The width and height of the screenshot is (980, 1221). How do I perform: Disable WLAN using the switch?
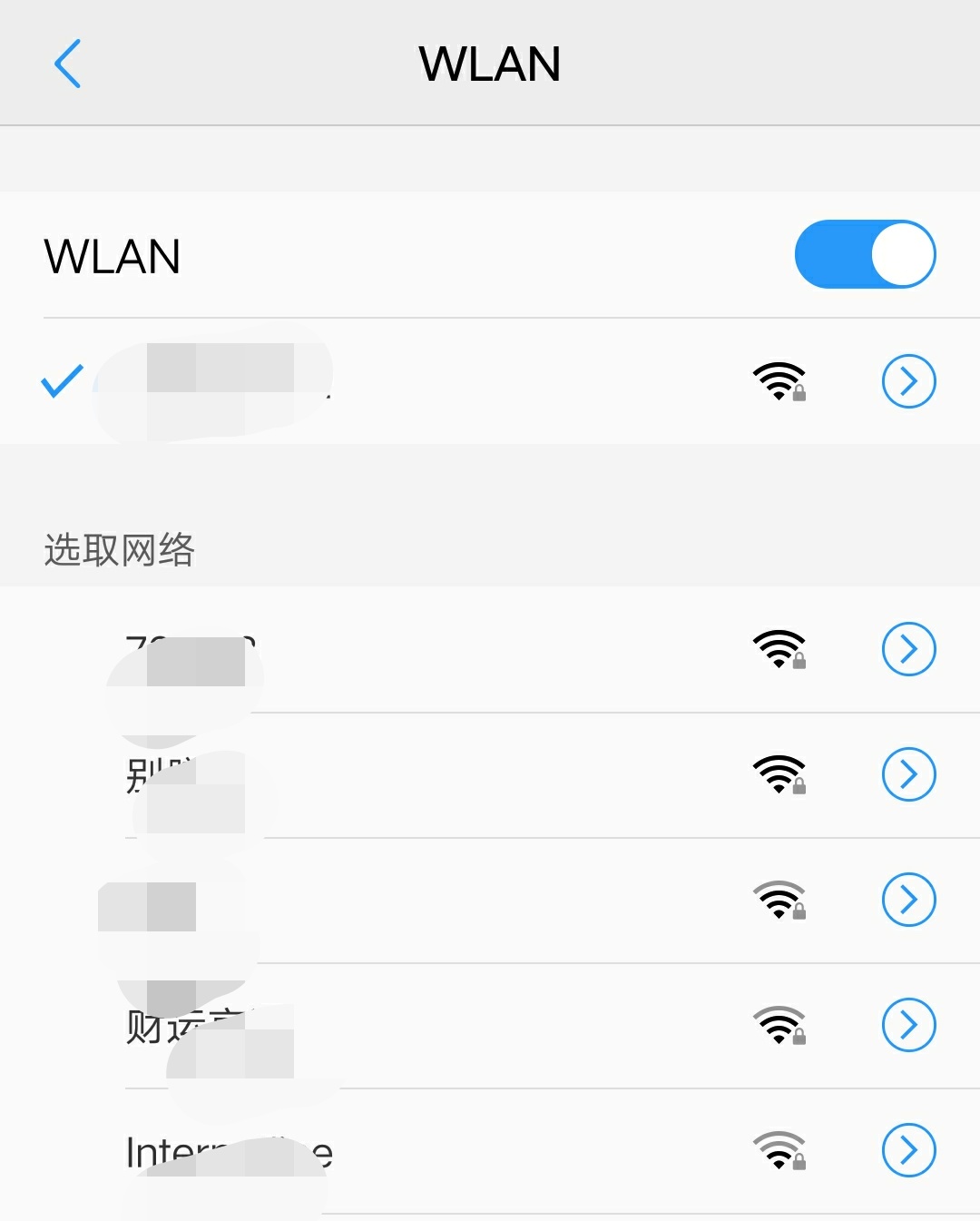coord(866,255)
